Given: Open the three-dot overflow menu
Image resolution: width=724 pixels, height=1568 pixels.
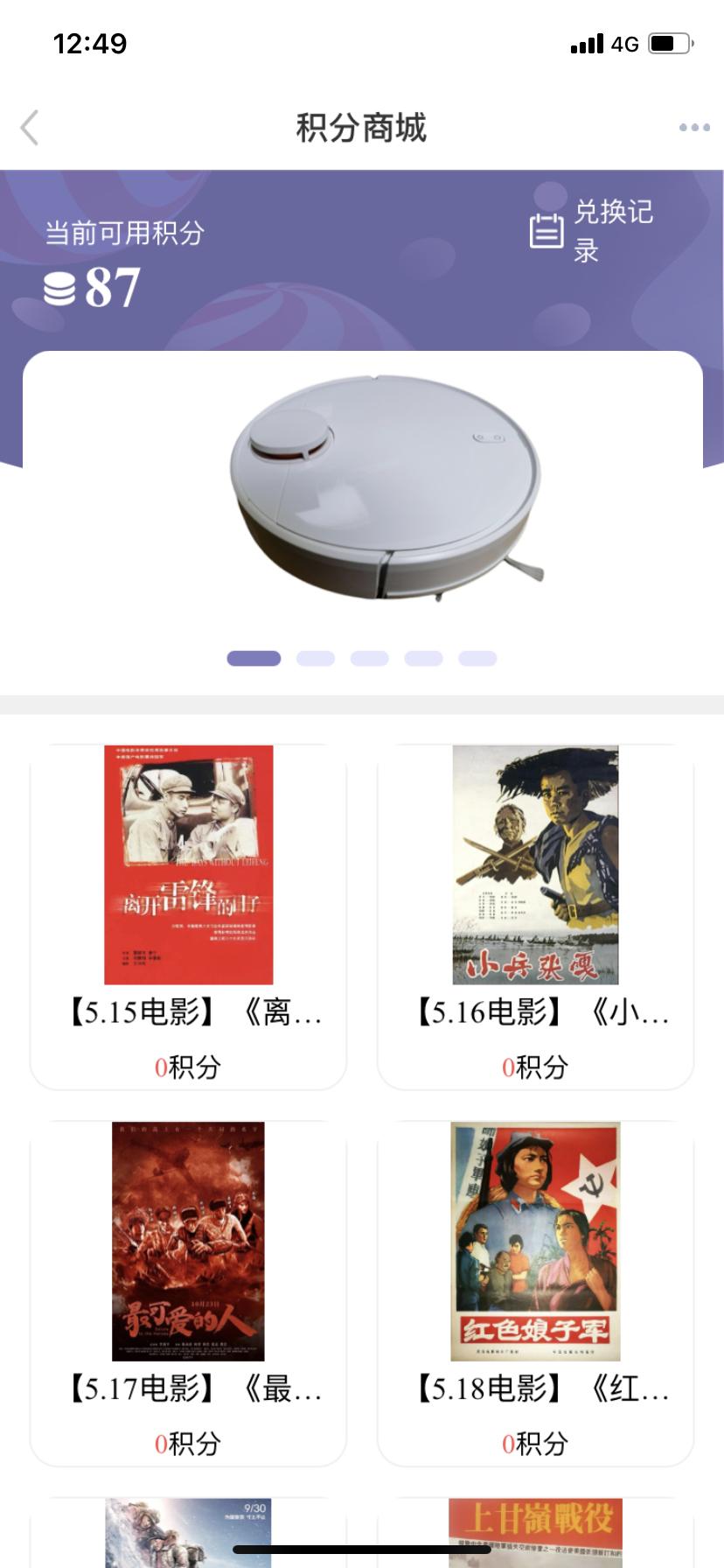Looking at the screenshot, I should click(x=694, y=128).
